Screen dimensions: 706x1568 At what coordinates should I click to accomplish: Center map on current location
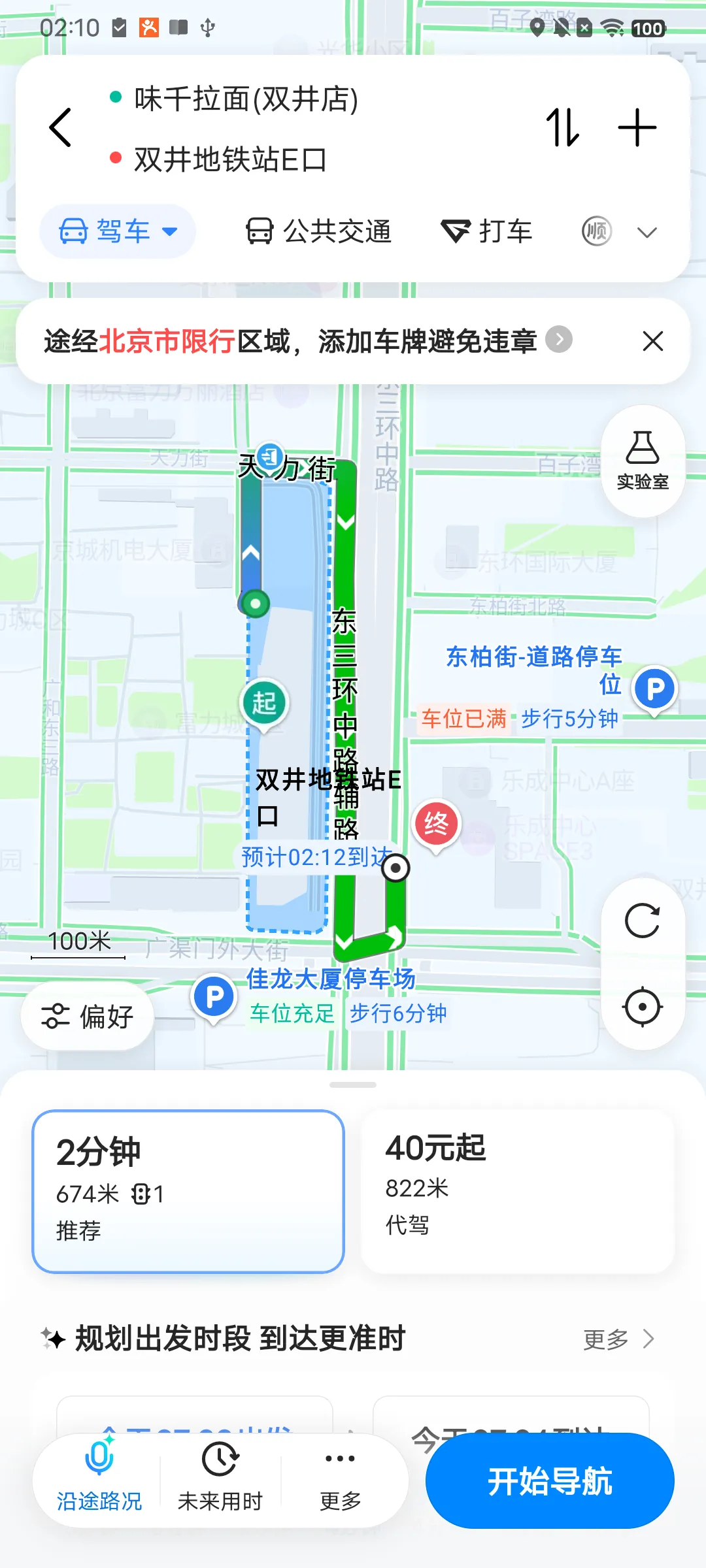pyautogui.click(x=643, y=1007)
